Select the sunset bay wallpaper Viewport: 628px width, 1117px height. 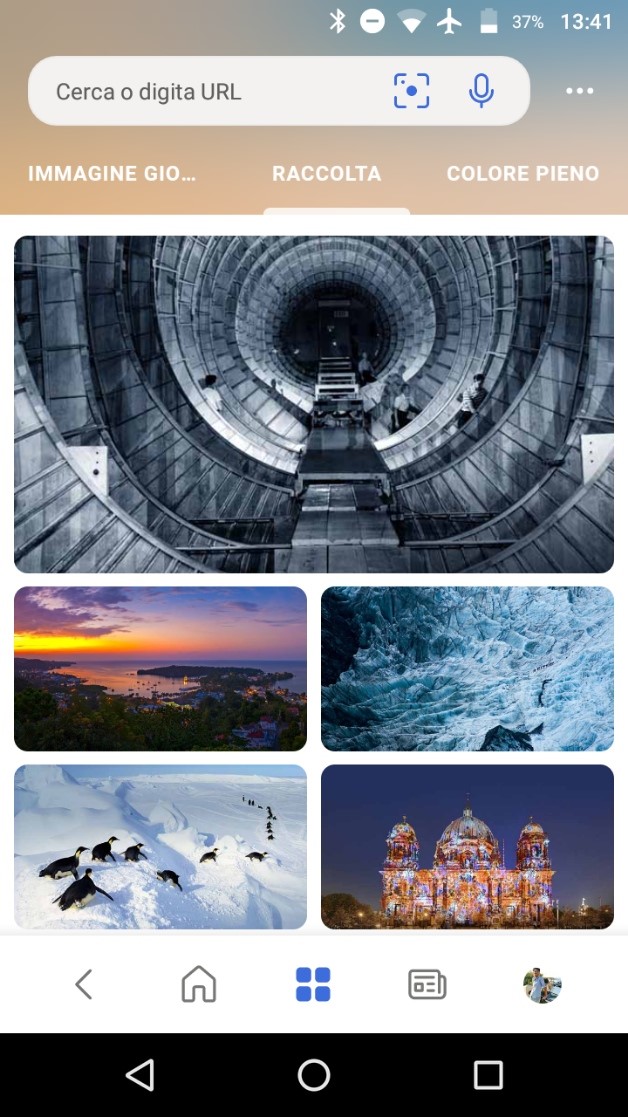(x=160, y=668)
